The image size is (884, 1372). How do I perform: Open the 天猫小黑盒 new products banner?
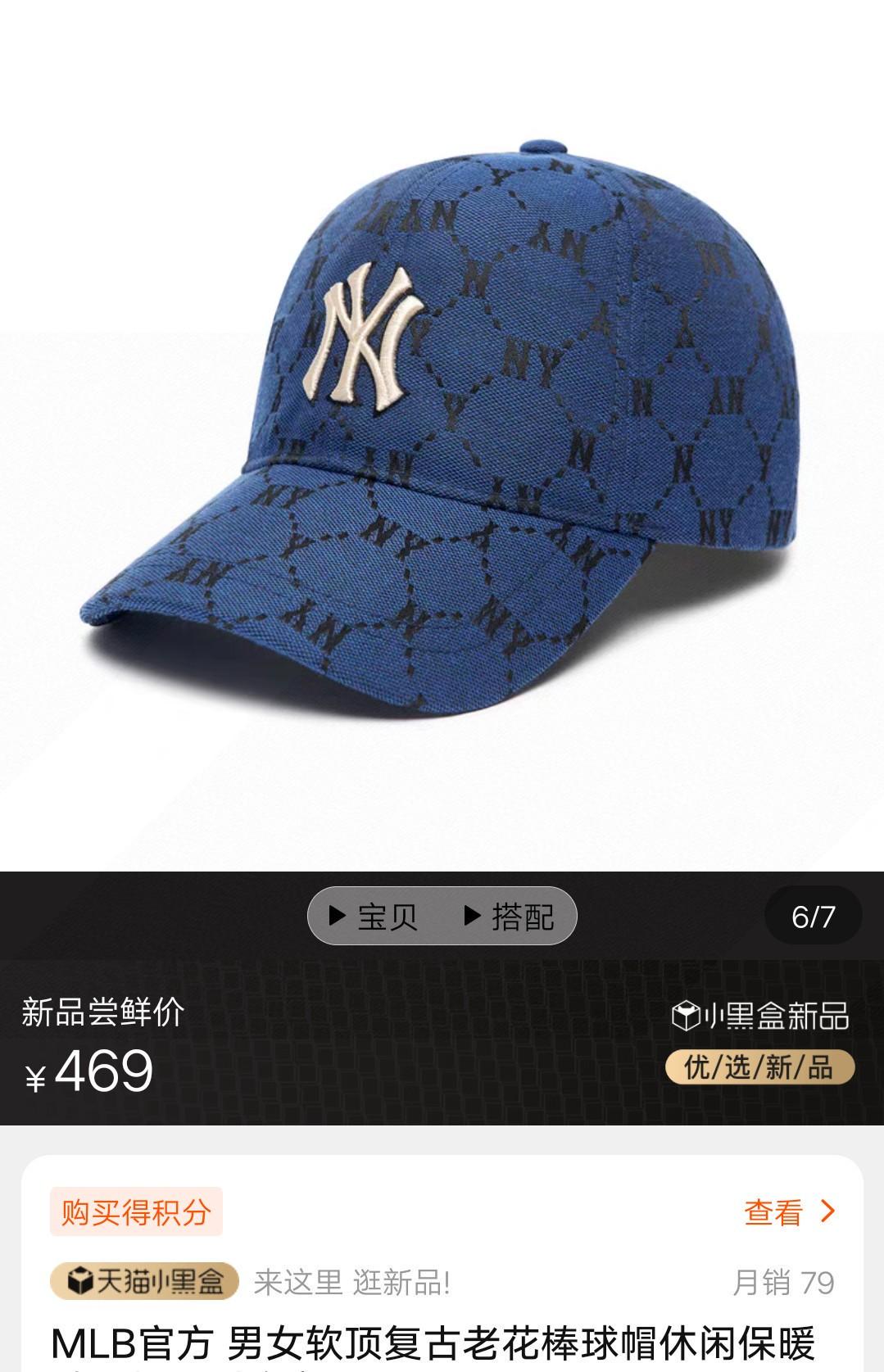145,1281
